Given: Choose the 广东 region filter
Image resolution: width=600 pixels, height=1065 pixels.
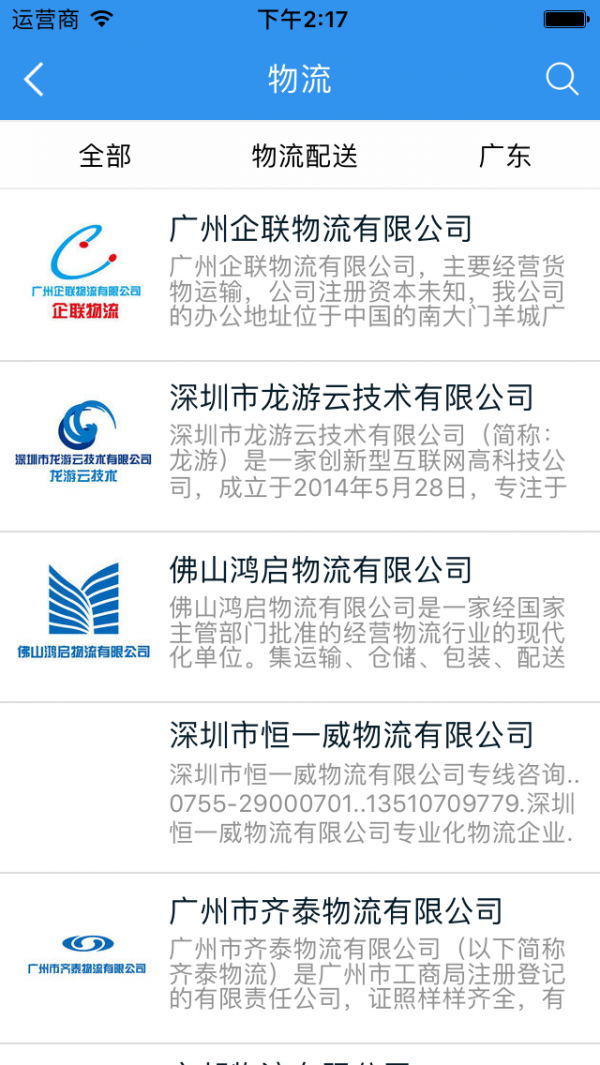Looking at the screenshot, I should pos(505,156).
